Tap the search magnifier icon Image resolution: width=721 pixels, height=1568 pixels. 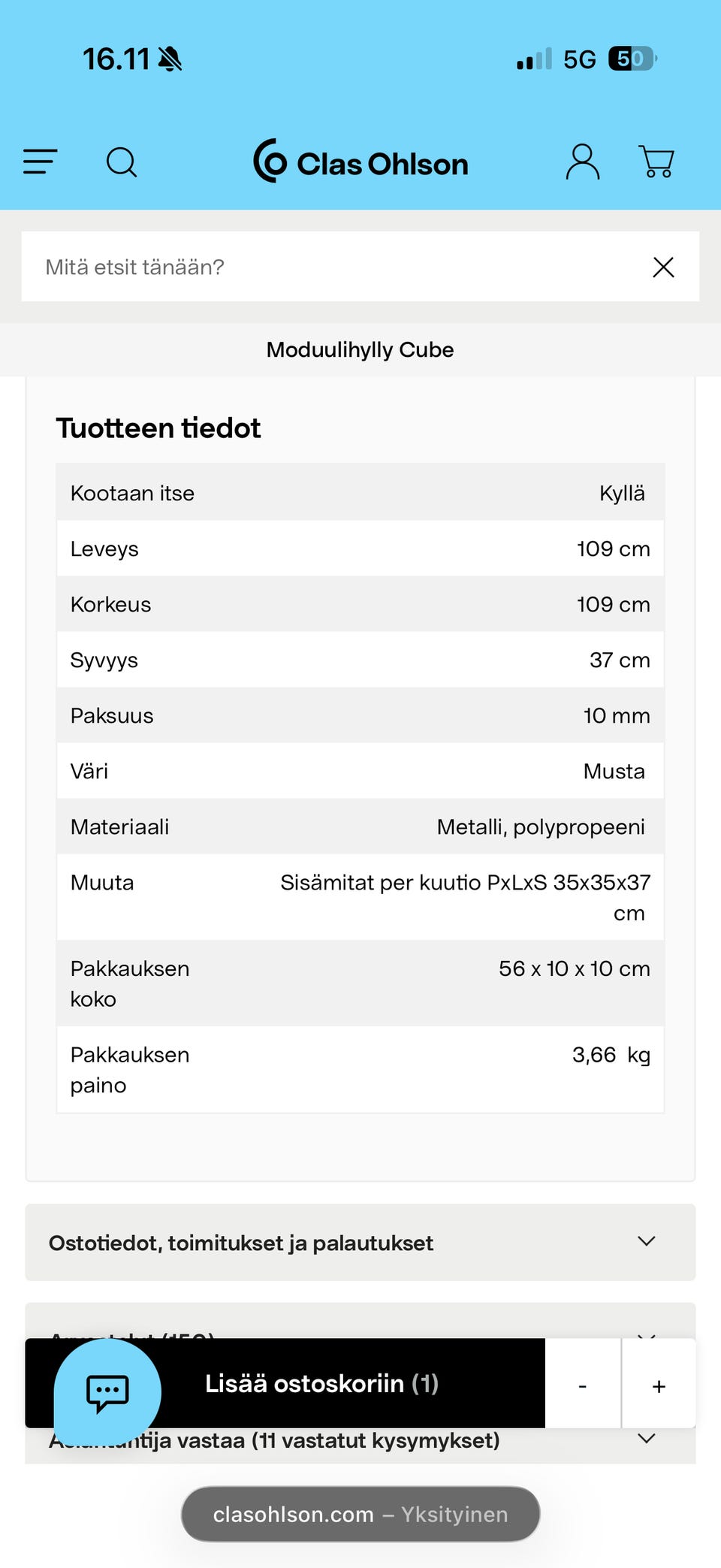pyautogui.click(x=122, y=162)
